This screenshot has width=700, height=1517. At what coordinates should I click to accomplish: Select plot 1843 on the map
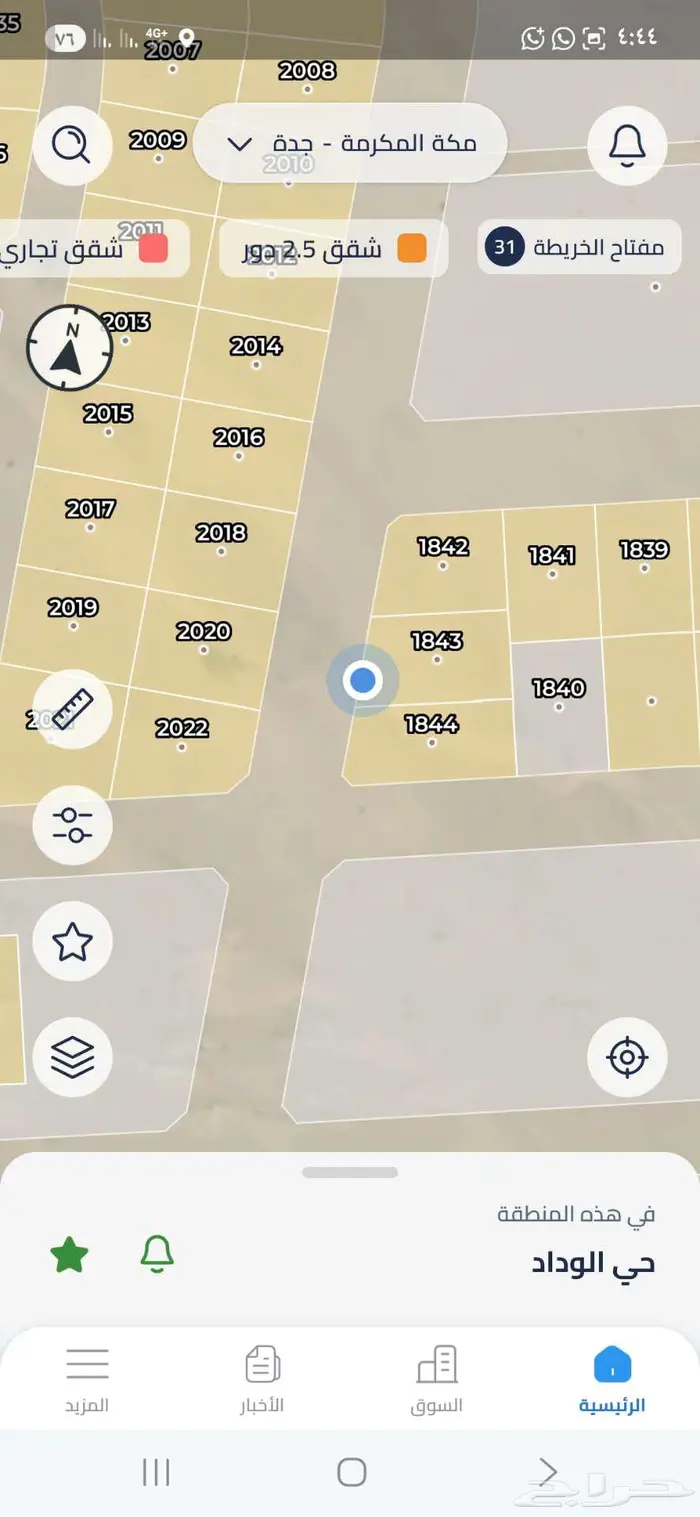coord(437,651)
